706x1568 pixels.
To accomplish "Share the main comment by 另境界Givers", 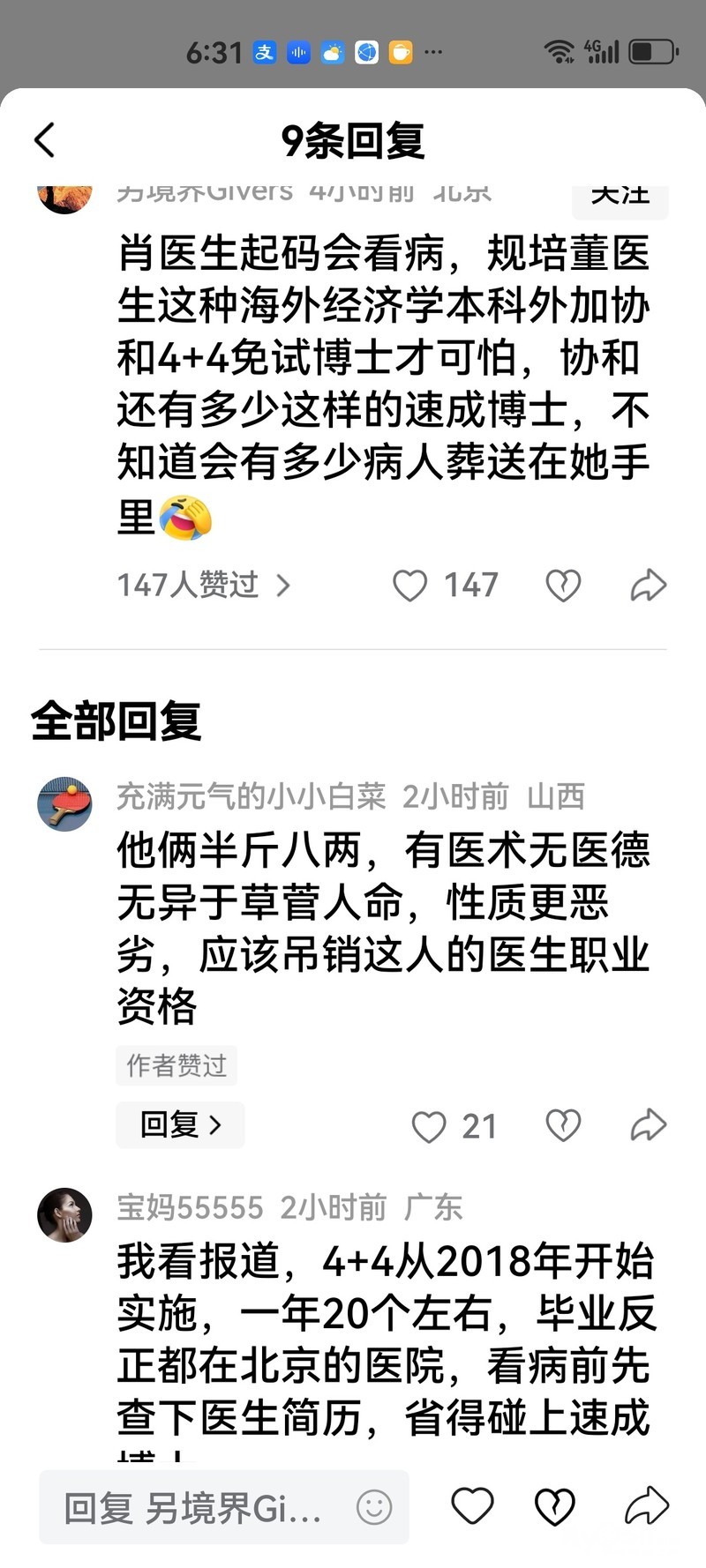I will (649, 586).
